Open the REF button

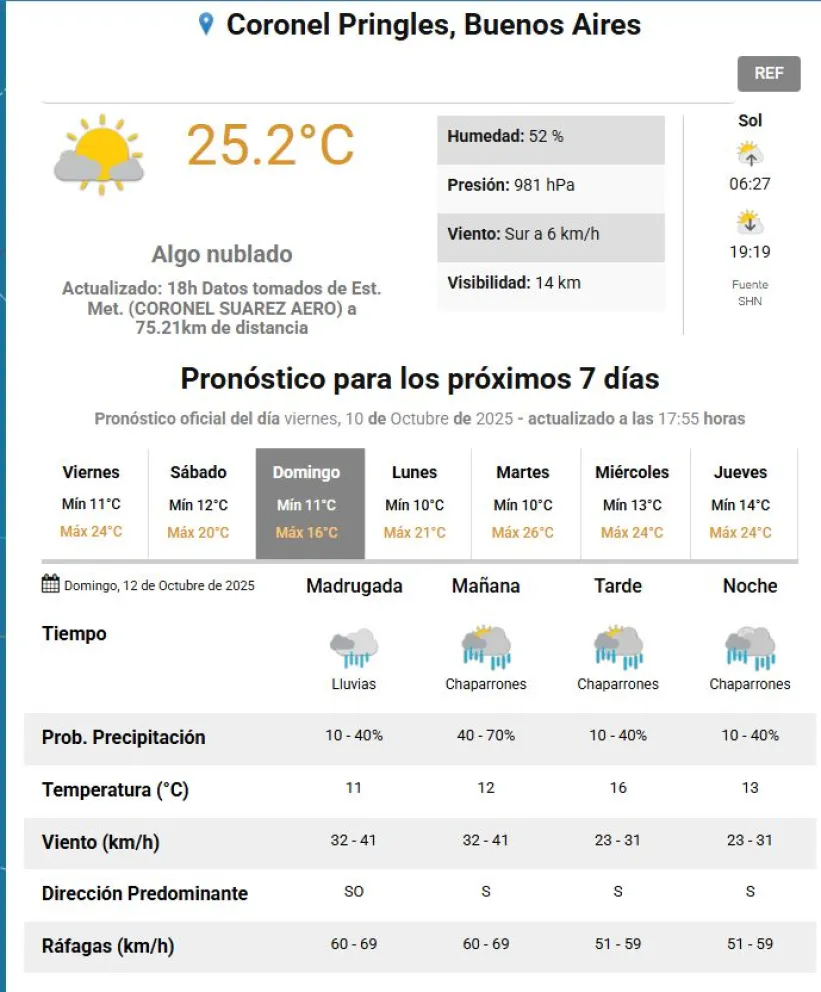[768, 74]
